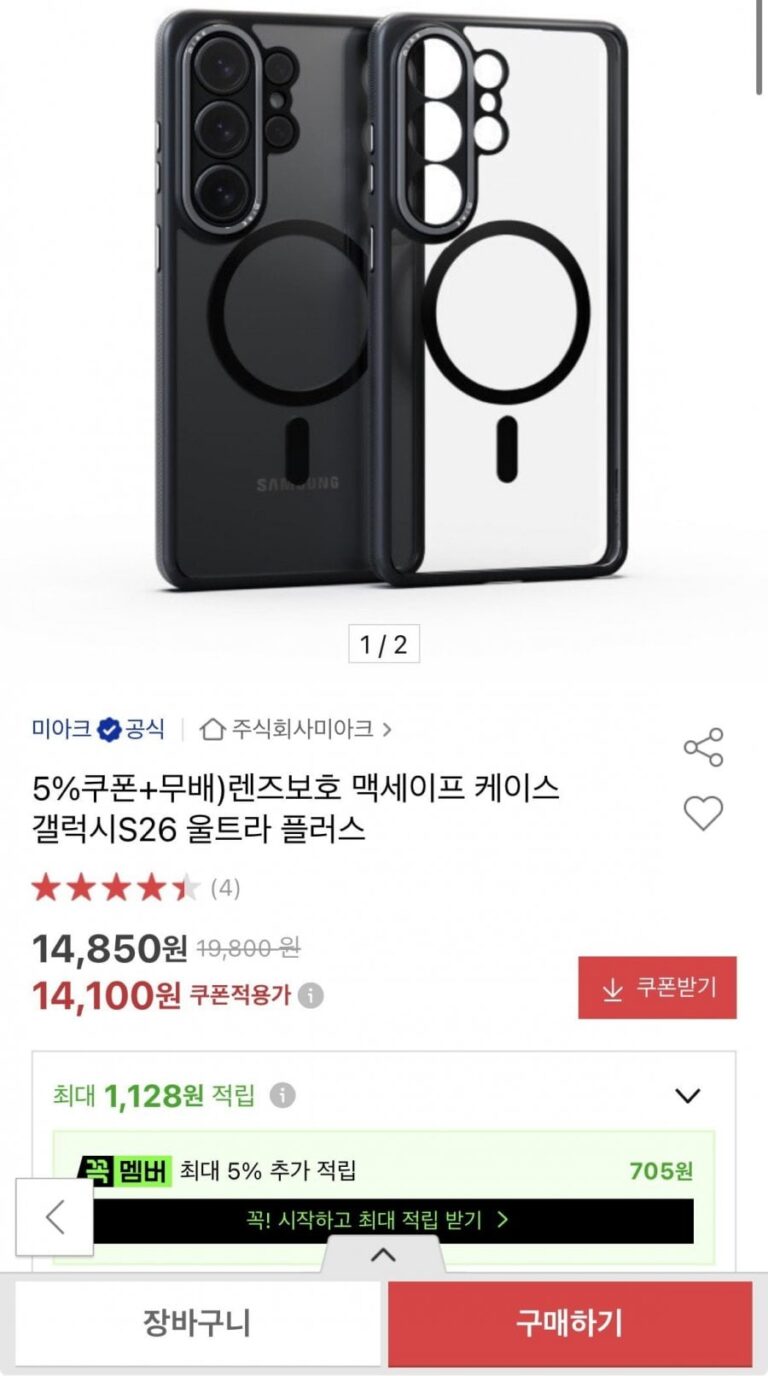Add to cart with 장바구니
Image resolution: width=768 pixels, height=1376 pixels.
point(197,1324)
